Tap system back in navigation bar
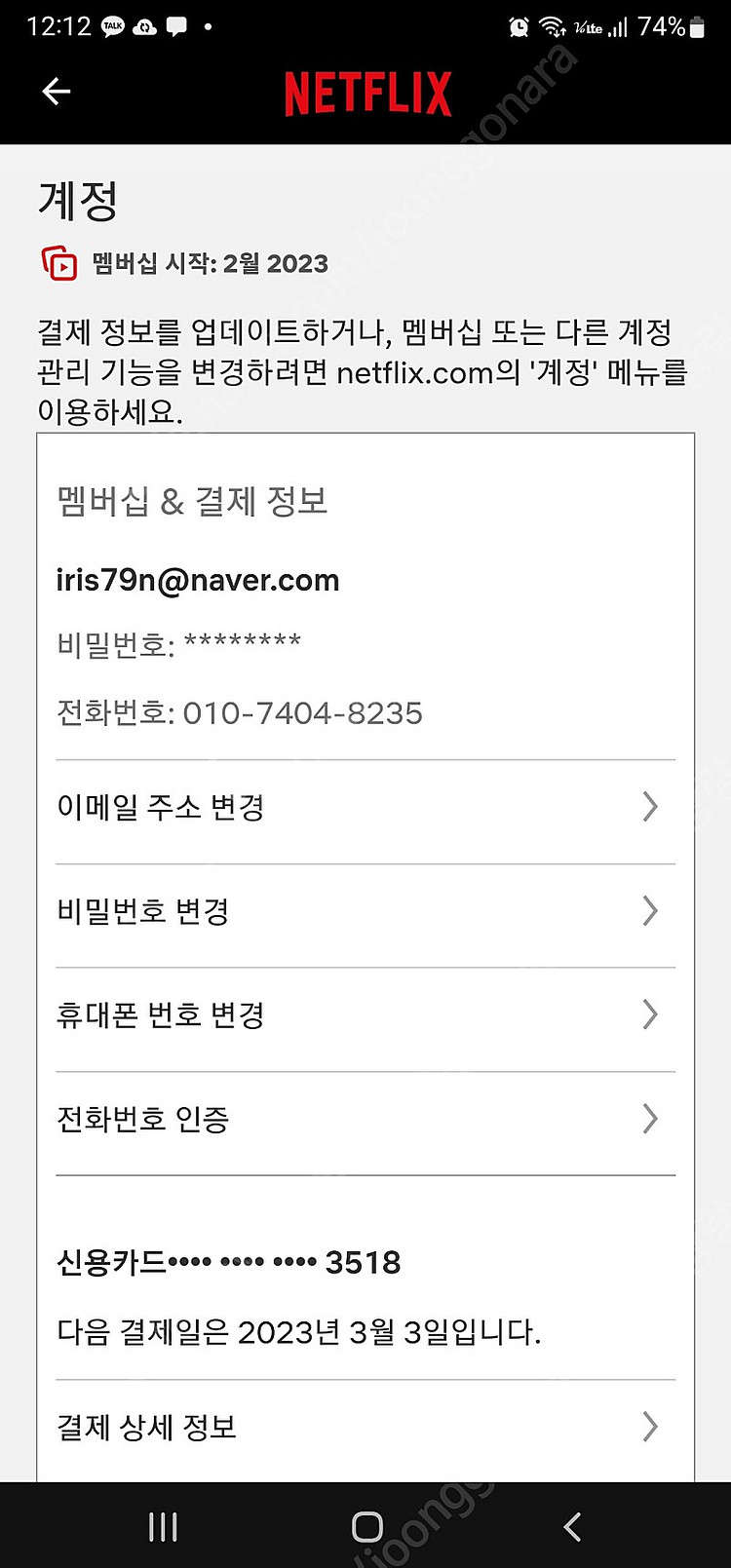The height and width of the screenshot is (1568, 731). click(x=572, y=1527)
